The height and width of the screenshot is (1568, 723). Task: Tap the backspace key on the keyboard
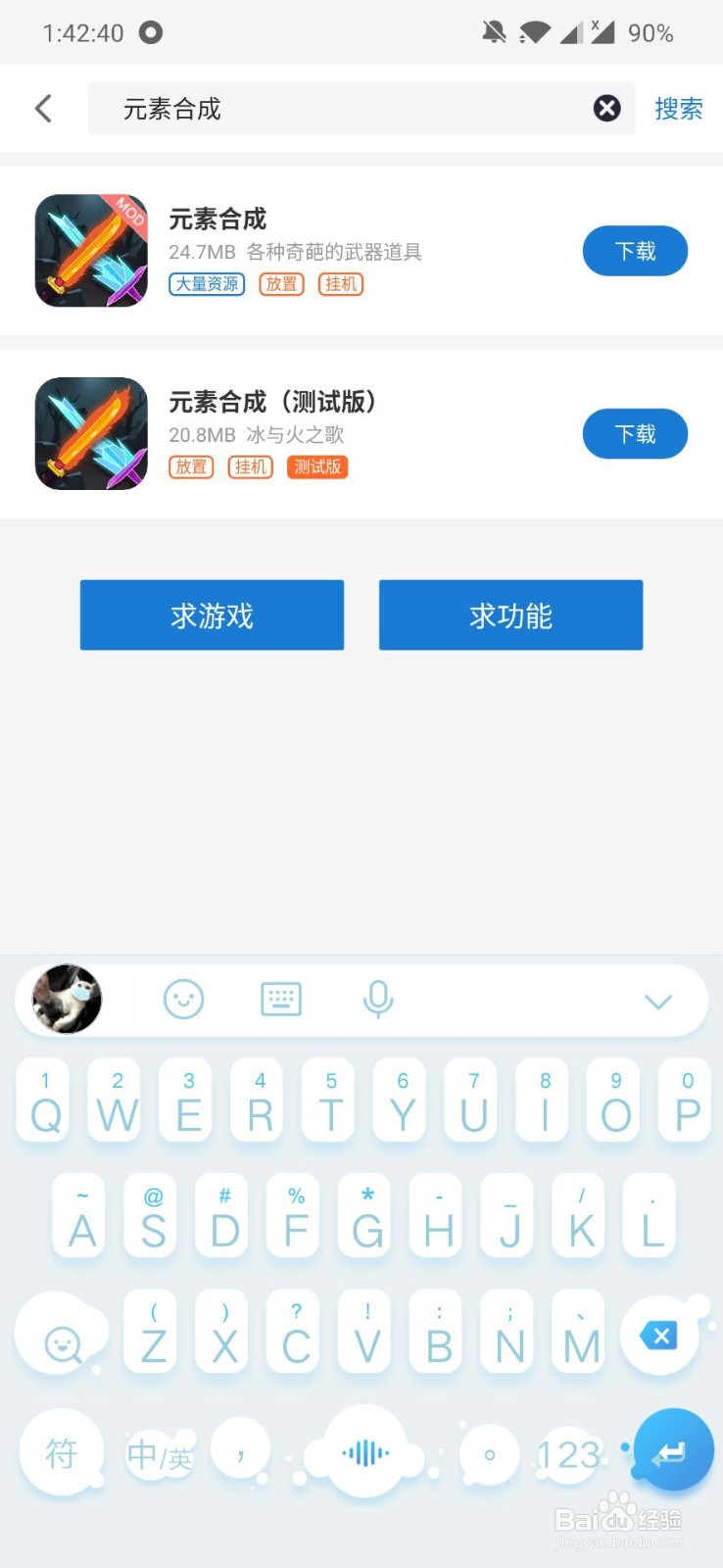tap(661, 1335)
